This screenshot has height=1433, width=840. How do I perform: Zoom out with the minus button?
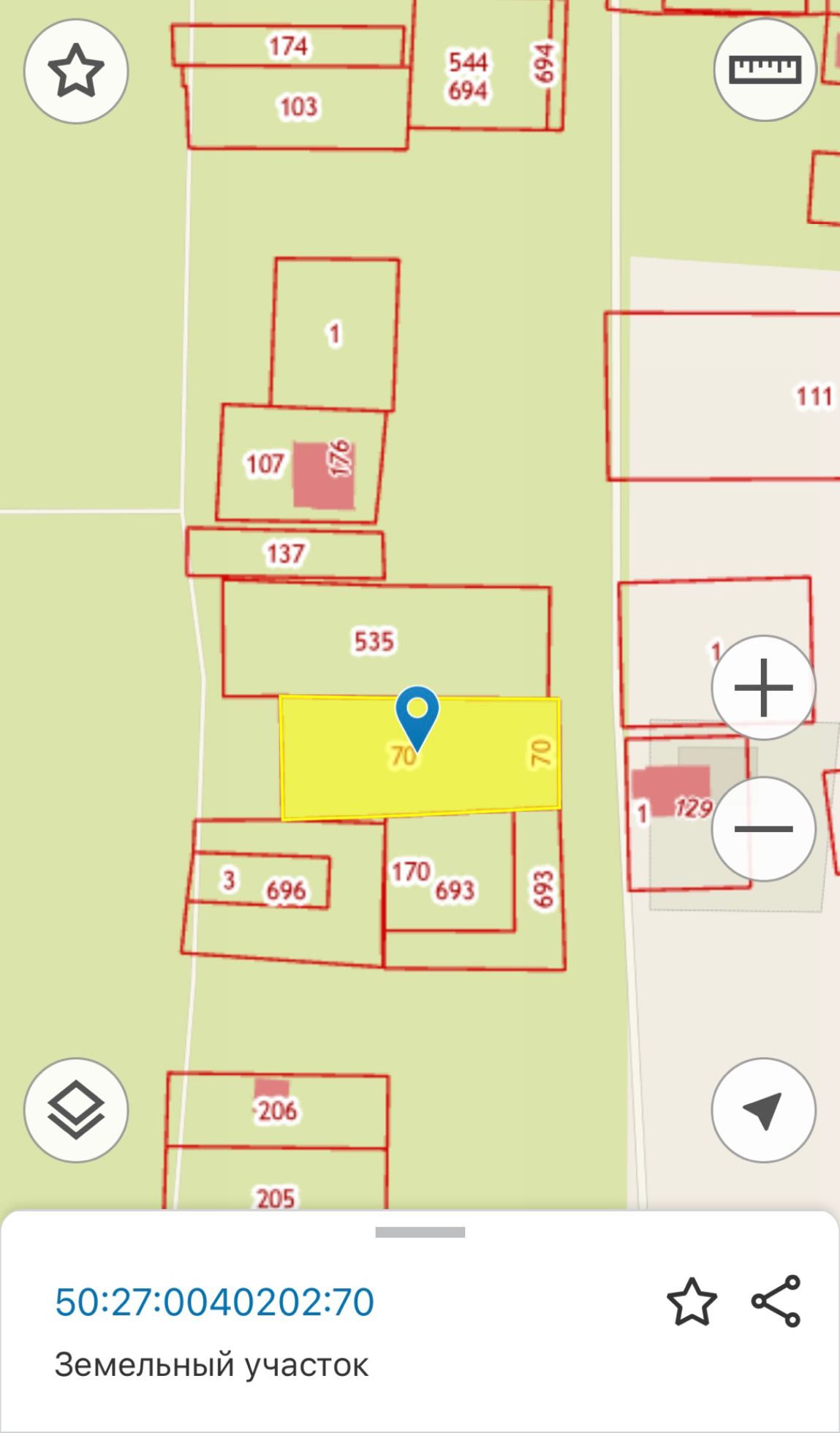[x=763, y=828]
